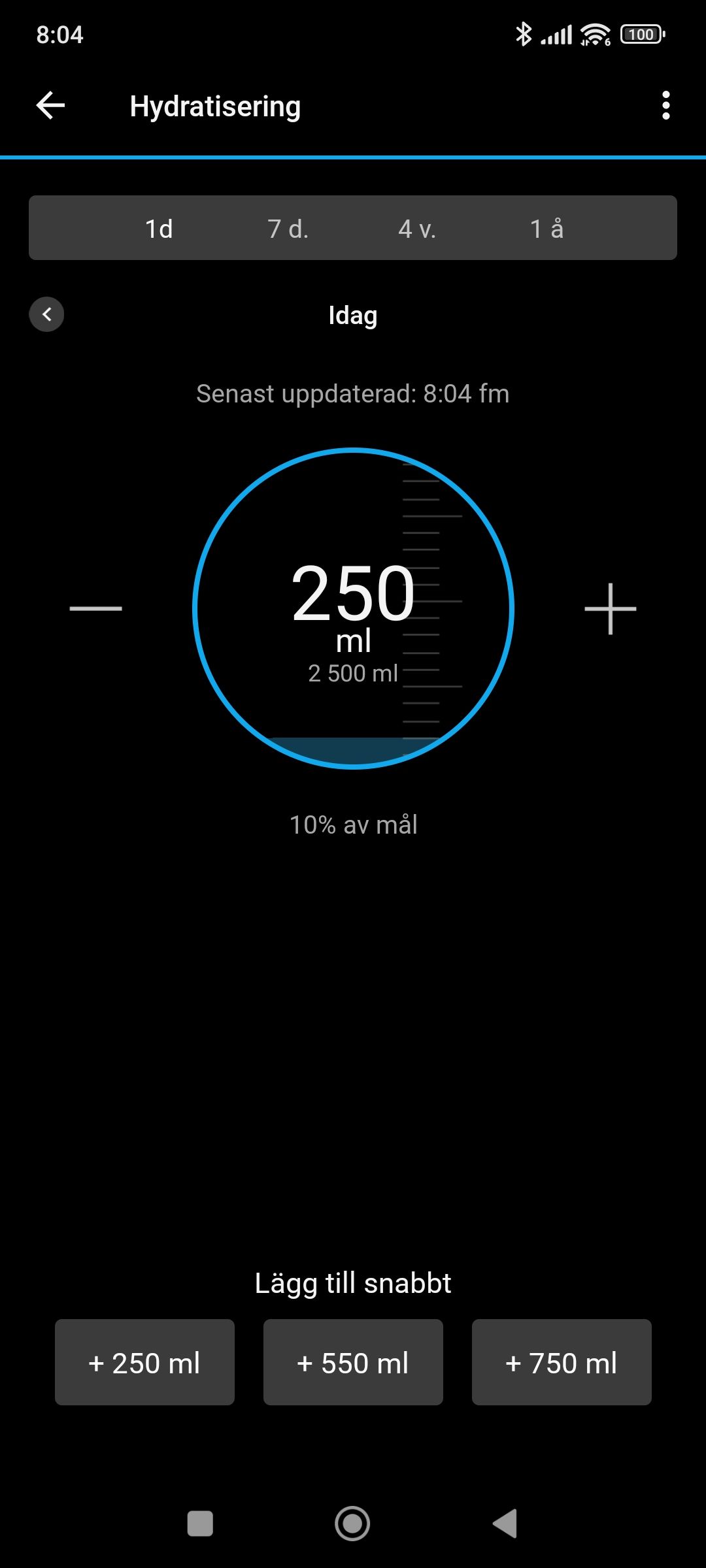Switch to the 1d view
Viewport: 706px width, 1568px height.
(159, 229)
